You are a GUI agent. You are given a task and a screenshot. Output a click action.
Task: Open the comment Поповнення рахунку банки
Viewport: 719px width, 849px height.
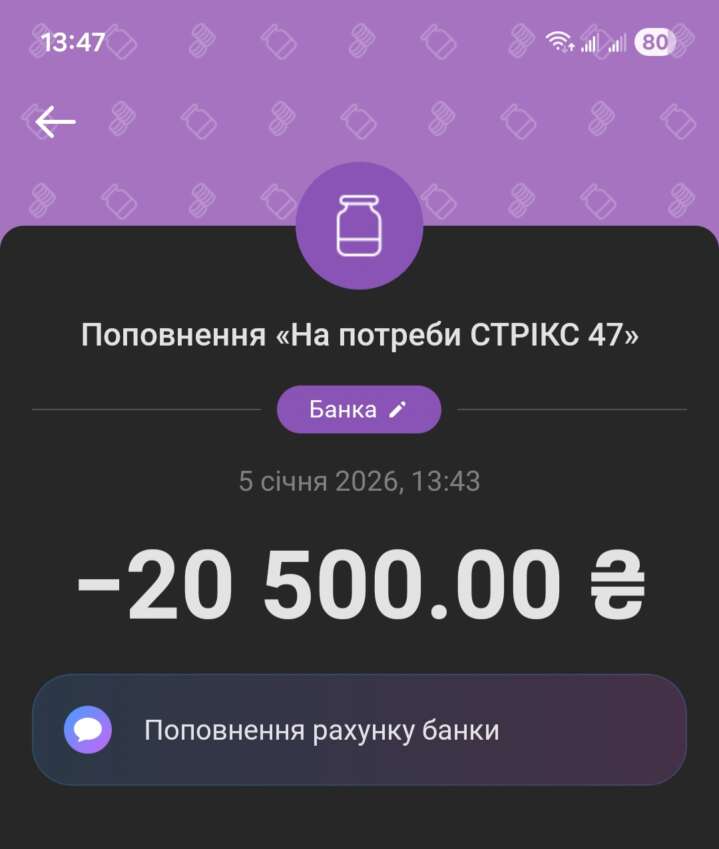point(359,730)
